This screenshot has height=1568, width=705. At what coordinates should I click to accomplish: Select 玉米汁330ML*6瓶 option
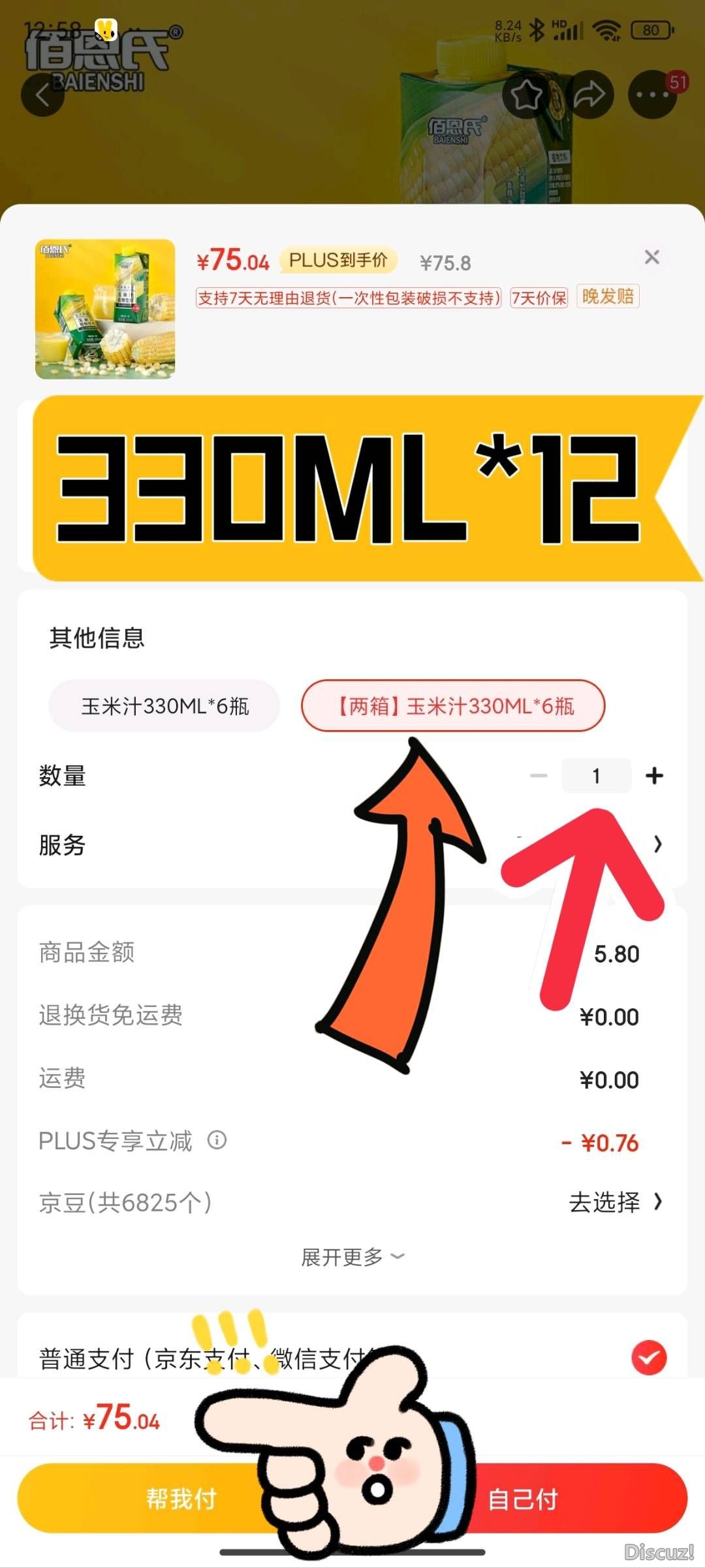point(164,706)
